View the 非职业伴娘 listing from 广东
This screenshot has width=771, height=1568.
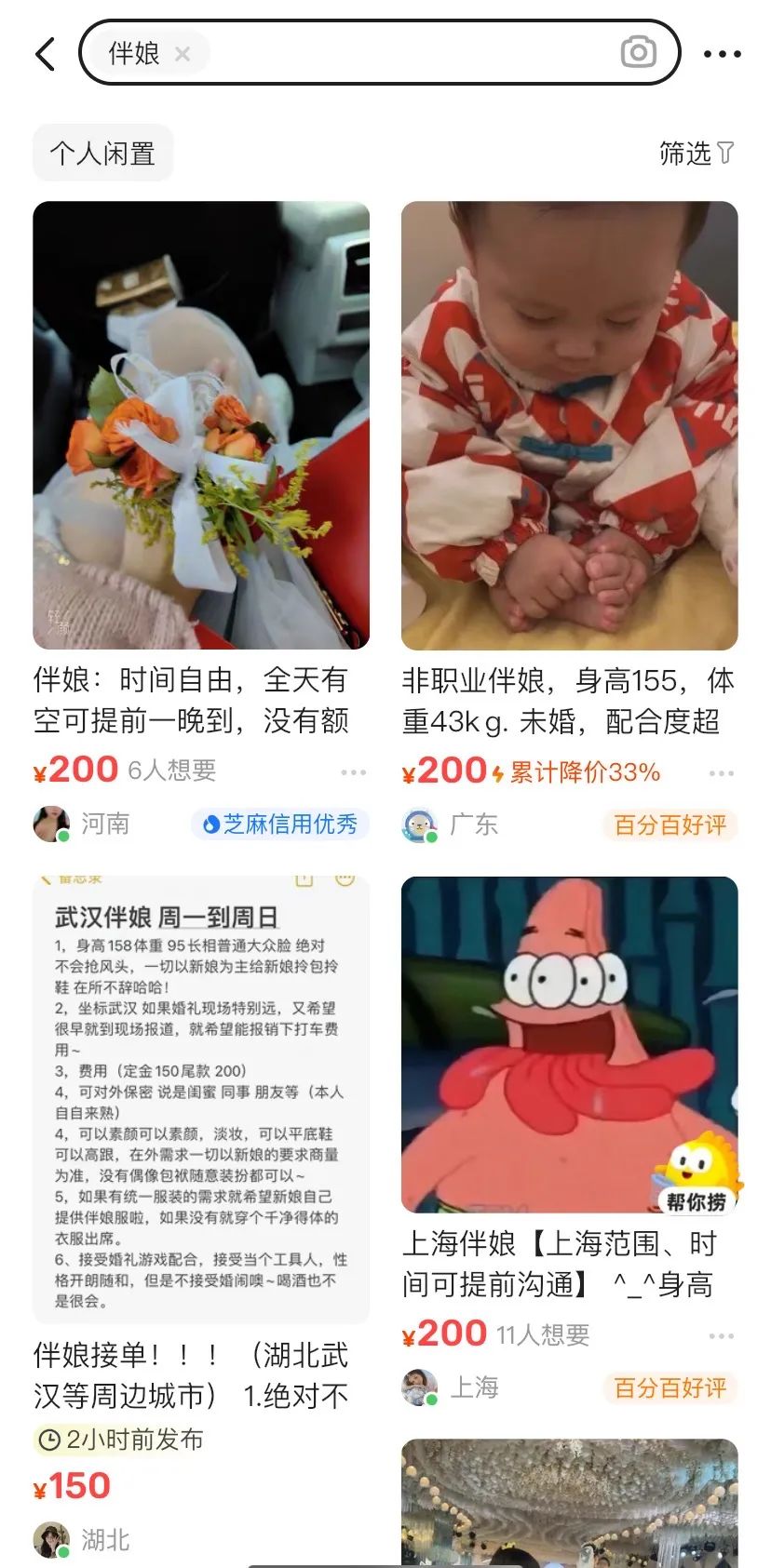pyautogui.click(x=569, y=425)
